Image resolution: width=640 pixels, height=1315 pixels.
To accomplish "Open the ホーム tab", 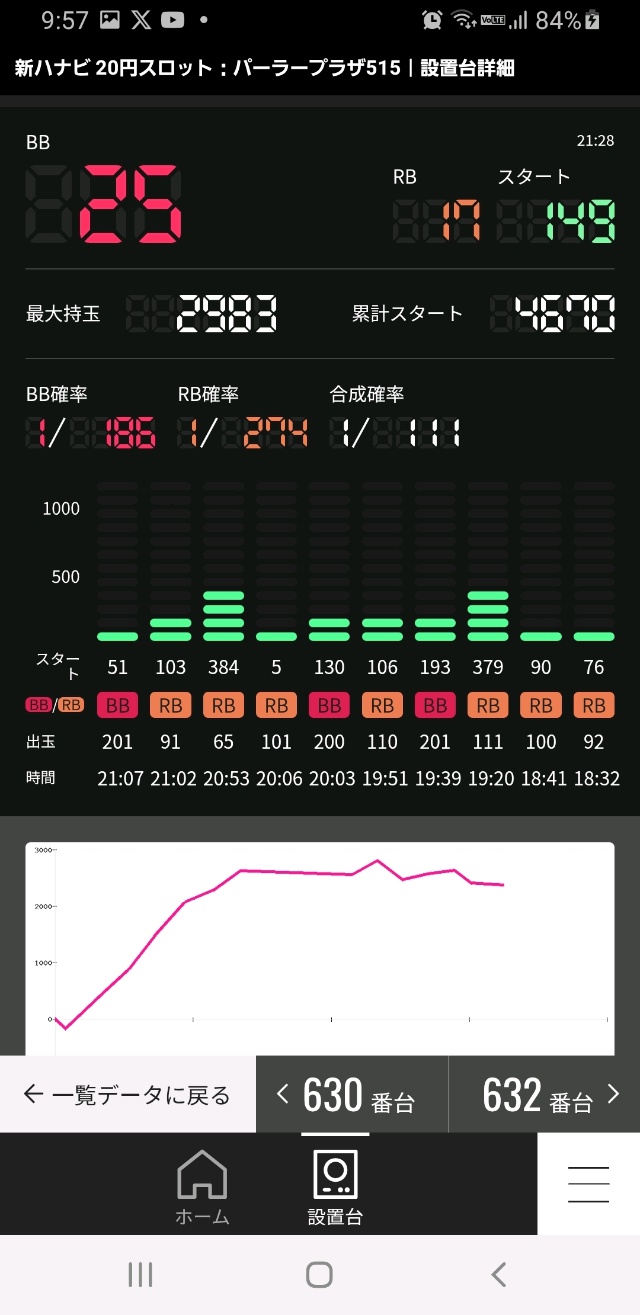I will (202, 1186).
